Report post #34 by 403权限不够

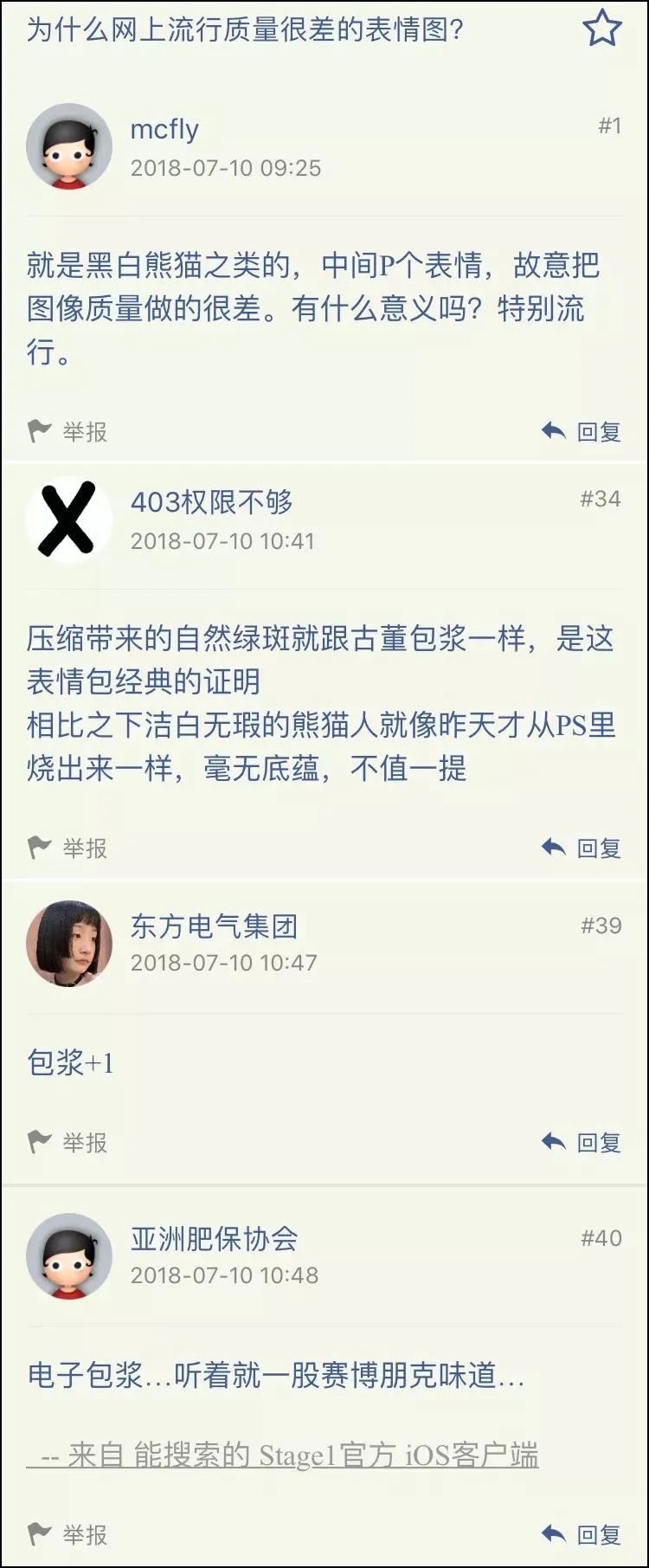click(x=67, y=848)
